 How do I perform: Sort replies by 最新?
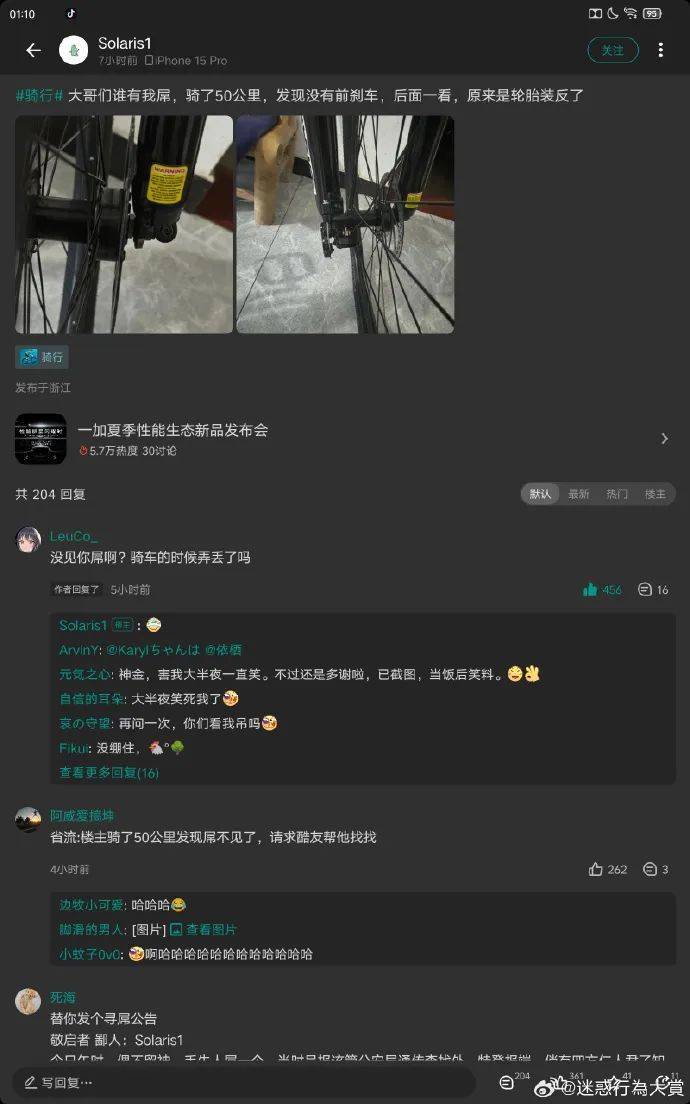(x=579, y=494)
